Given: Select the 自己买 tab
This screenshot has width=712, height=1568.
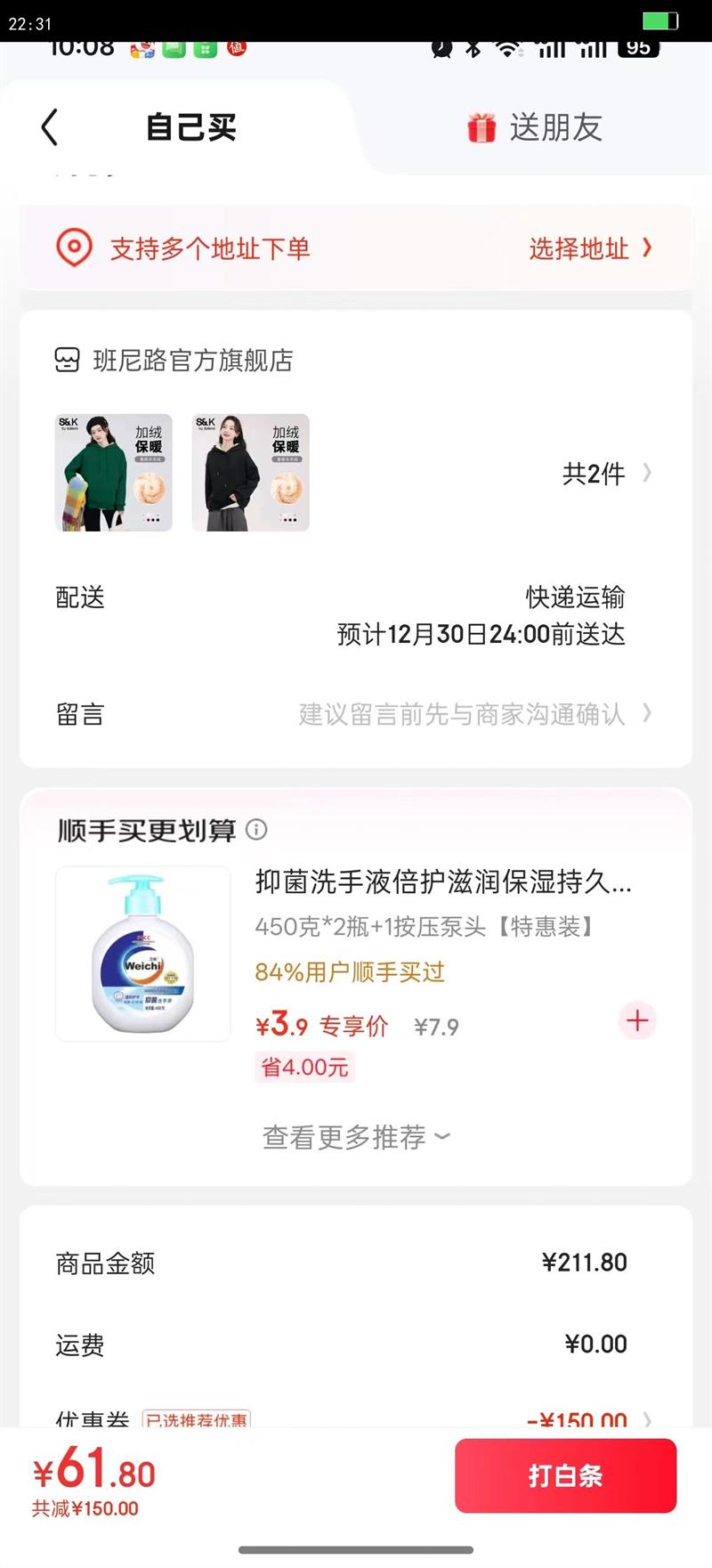Looking at the screenshot, I should (191, 128).
